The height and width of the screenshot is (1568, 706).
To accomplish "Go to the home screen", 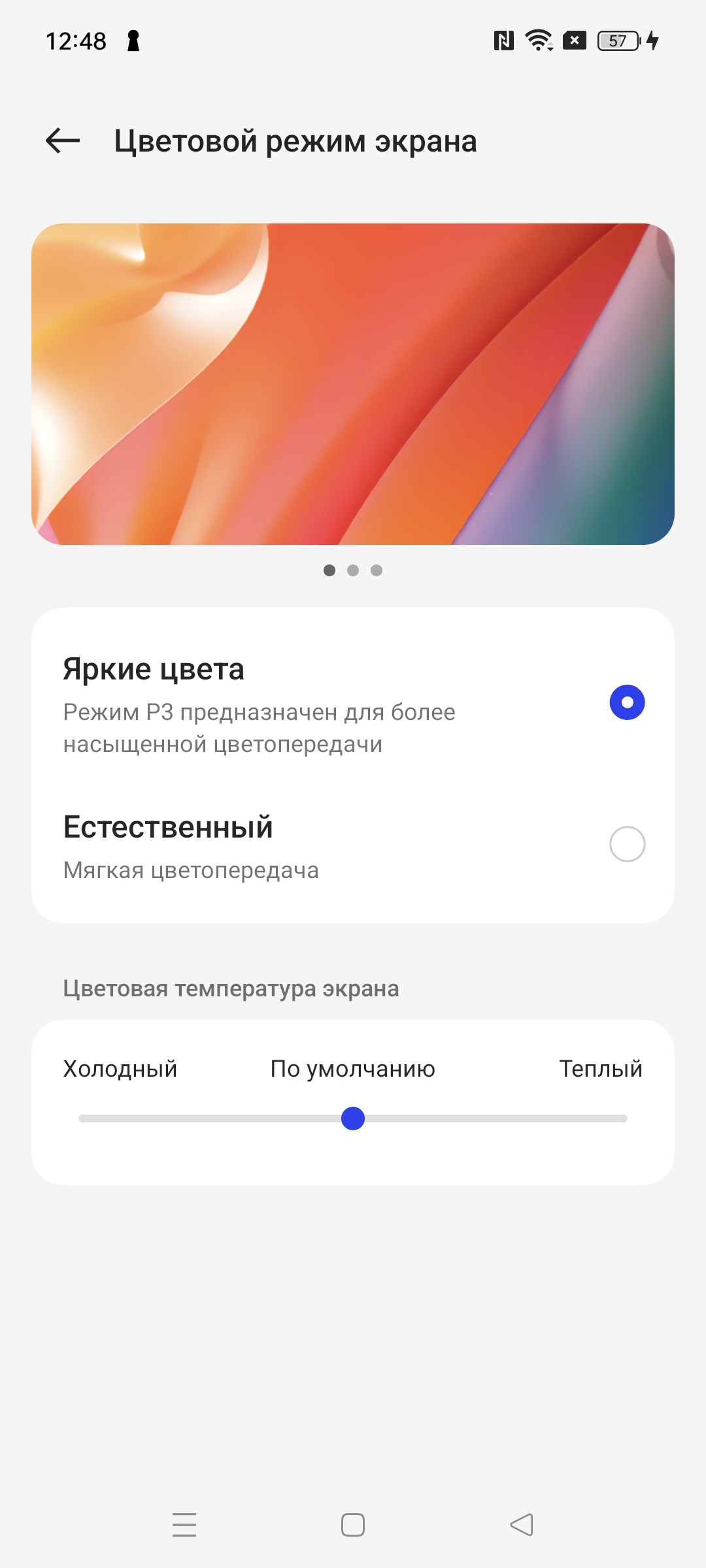I will [353, 1525].
